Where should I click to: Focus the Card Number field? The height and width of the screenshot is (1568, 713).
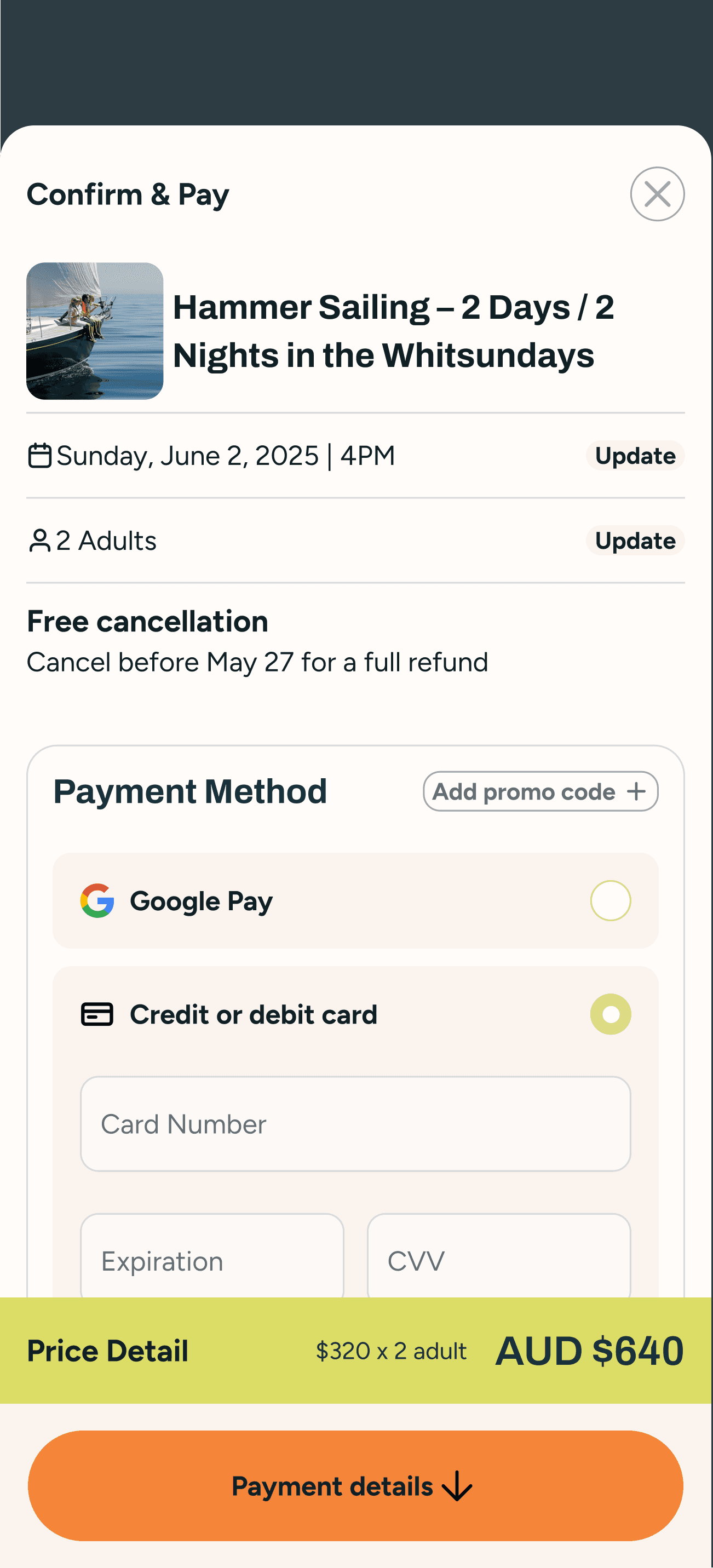(355, 1124)
